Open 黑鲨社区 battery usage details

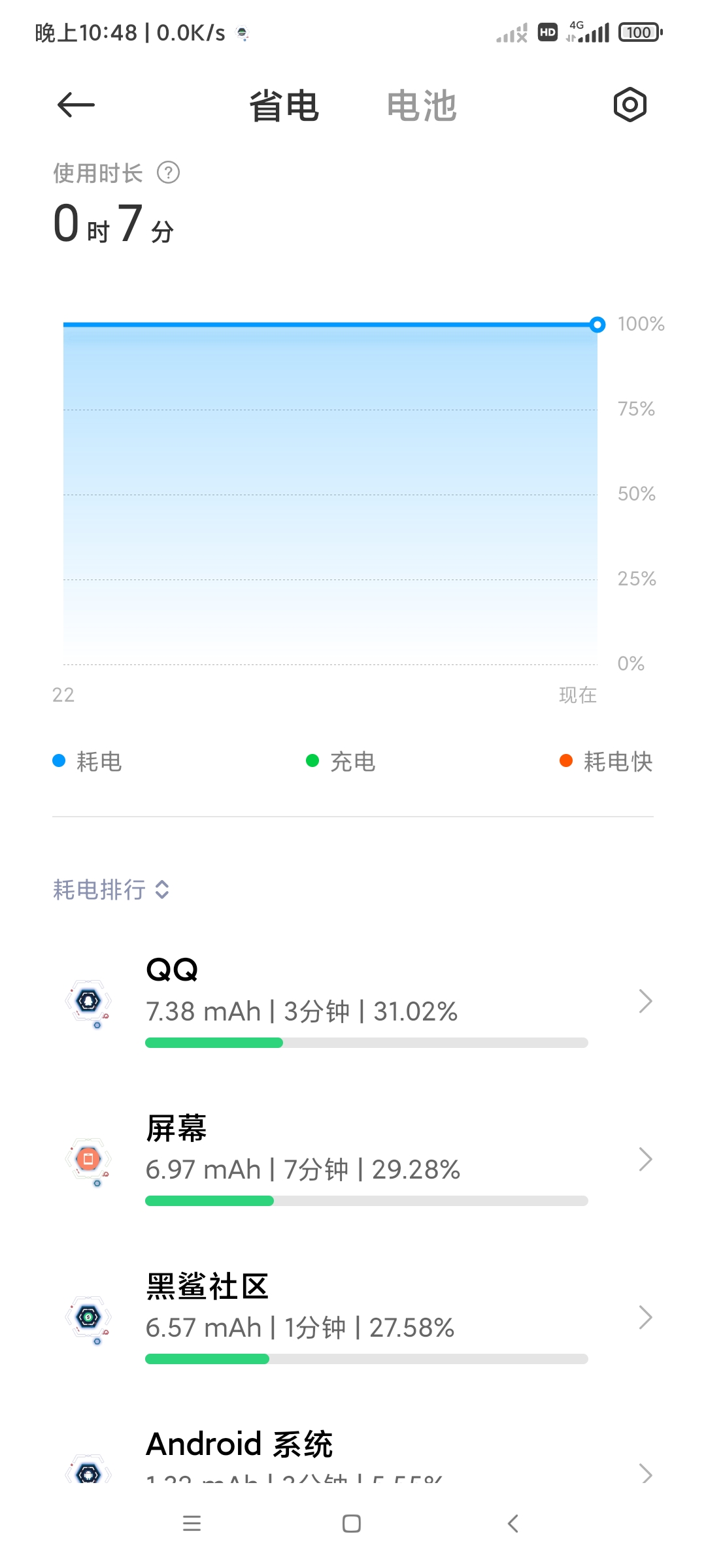coord(353,1317)
